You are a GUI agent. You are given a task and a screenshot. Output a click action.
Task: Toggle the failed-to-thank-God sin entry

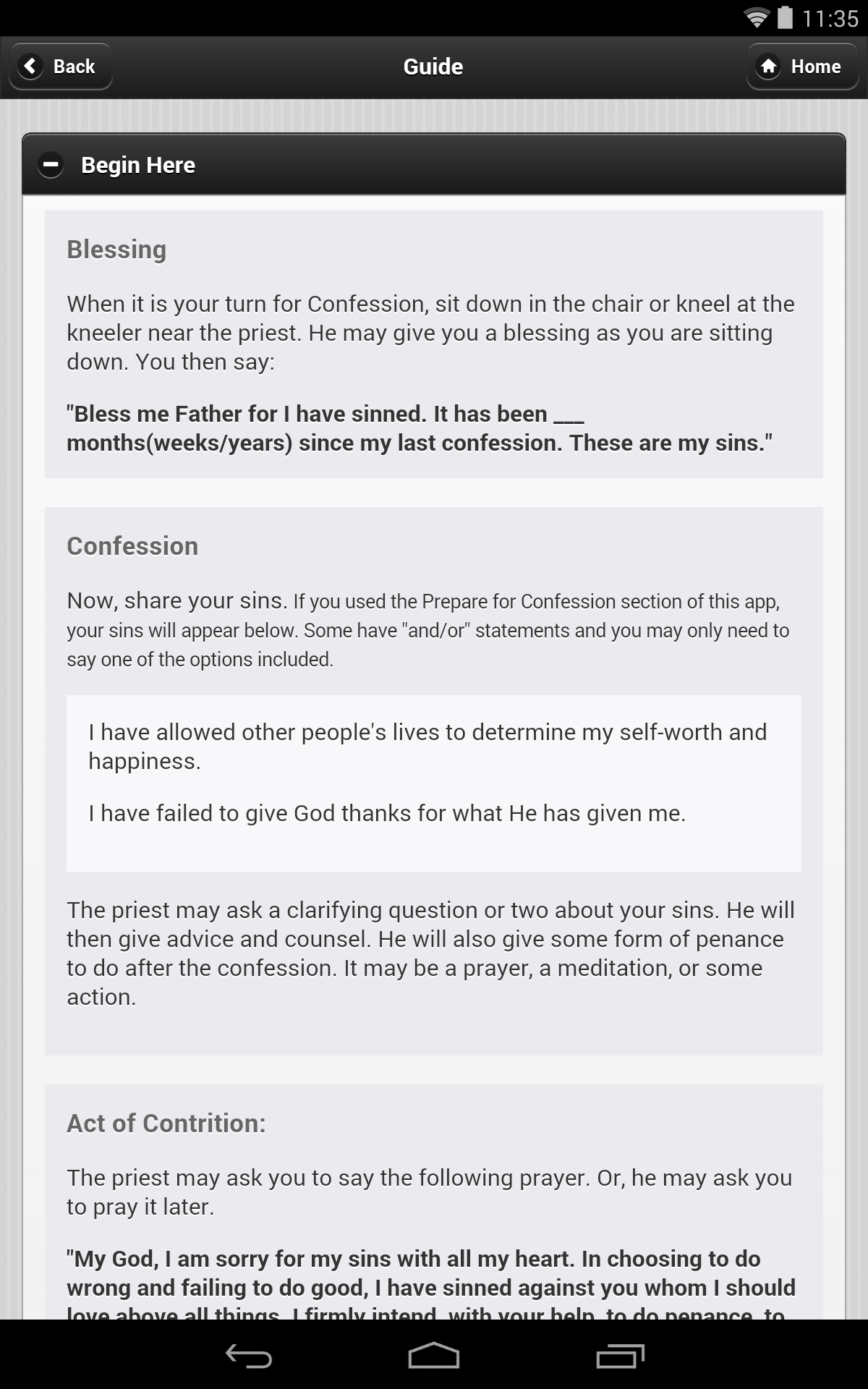[386, 812]
